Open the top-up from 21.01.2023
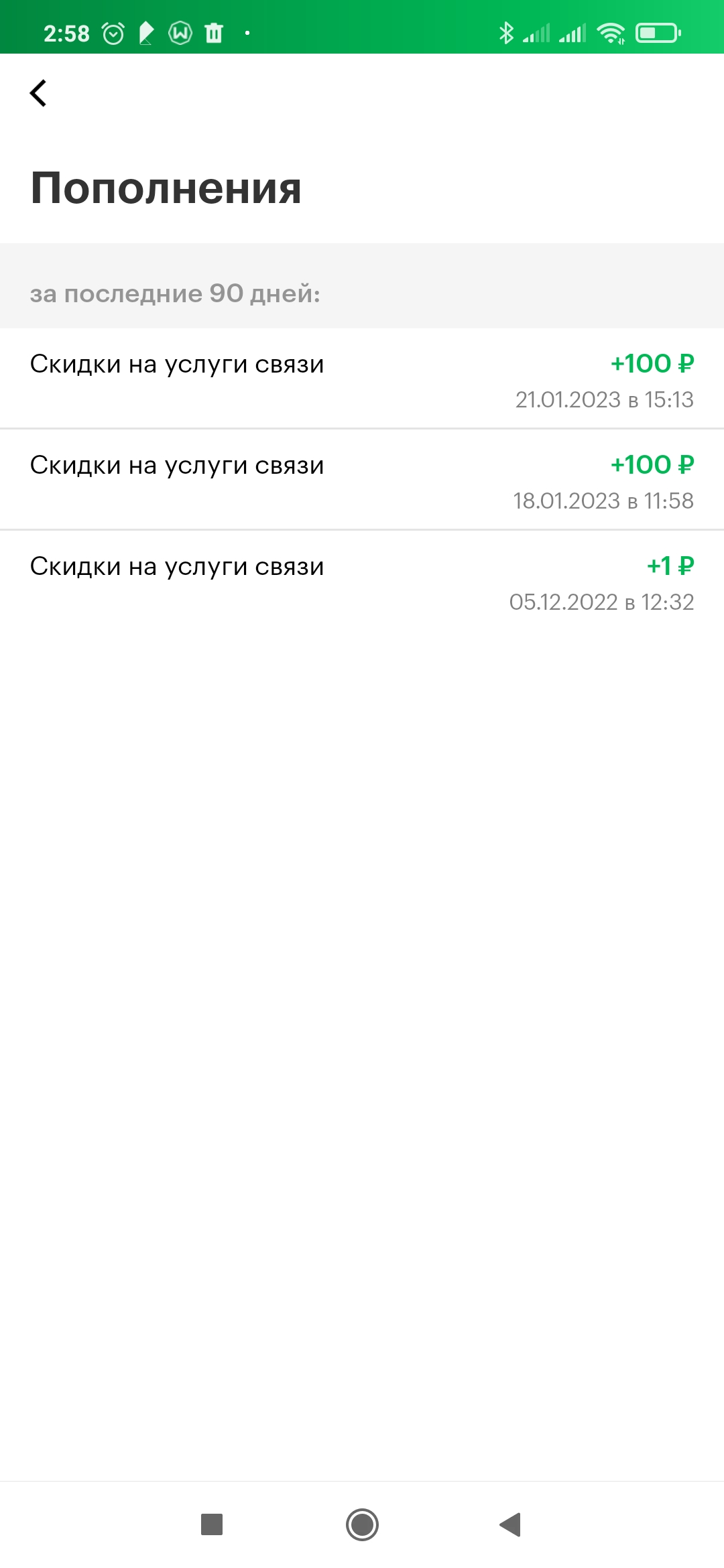The height and width of the screenshot is (1568, 724). (362, 379)
